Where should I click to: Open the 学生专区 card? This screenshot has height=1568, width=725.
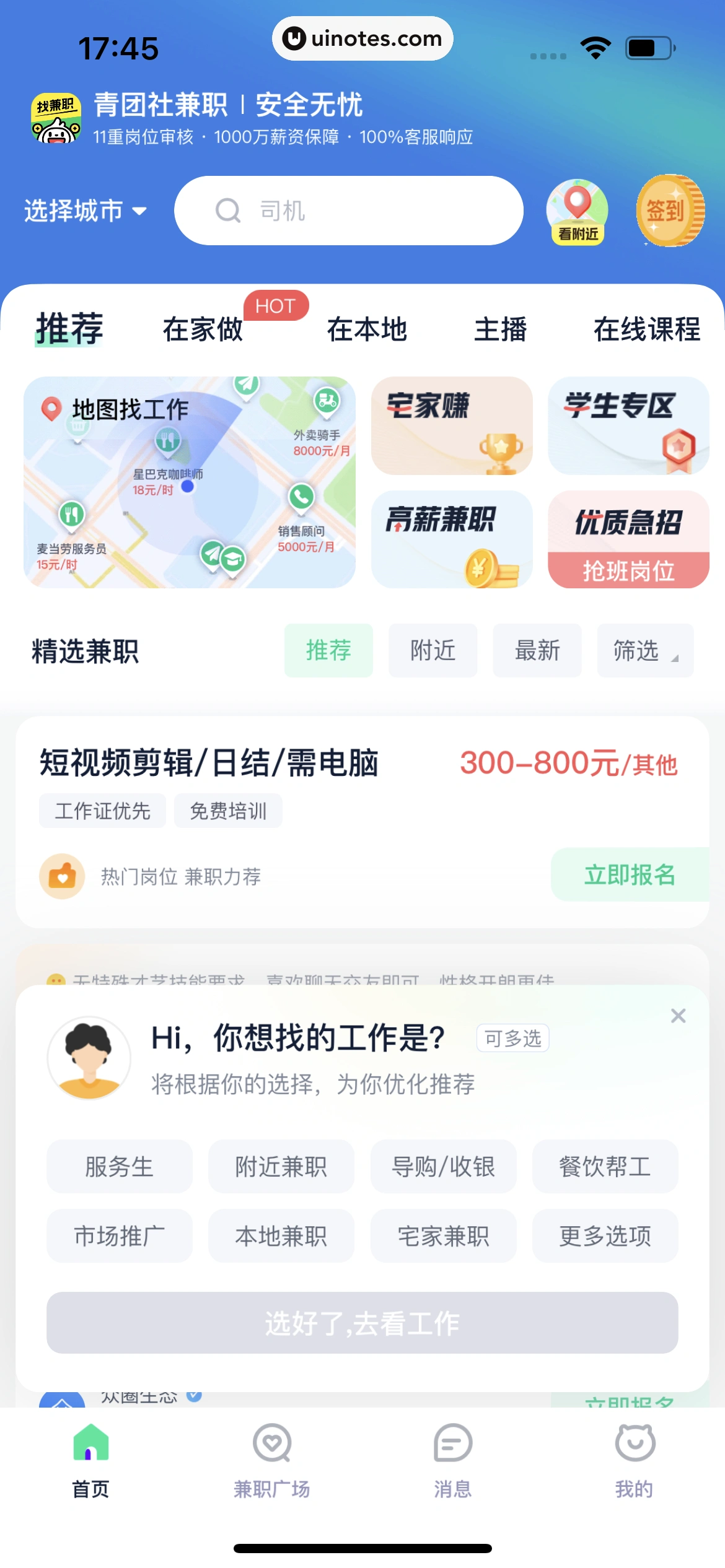coord(628,426)
